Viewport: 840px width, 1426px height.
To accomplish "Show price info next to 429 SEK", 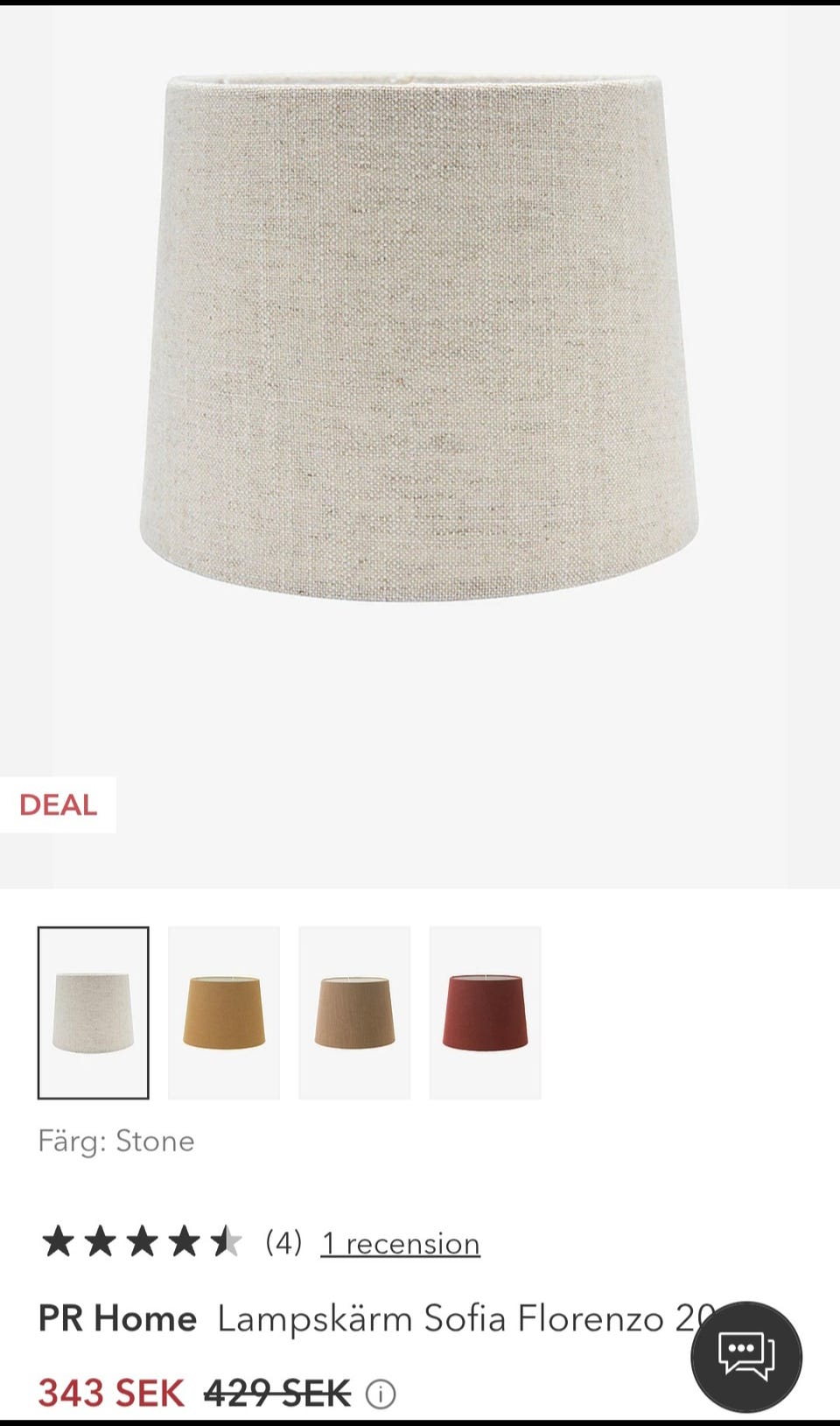I will [x=381, y=1394].
